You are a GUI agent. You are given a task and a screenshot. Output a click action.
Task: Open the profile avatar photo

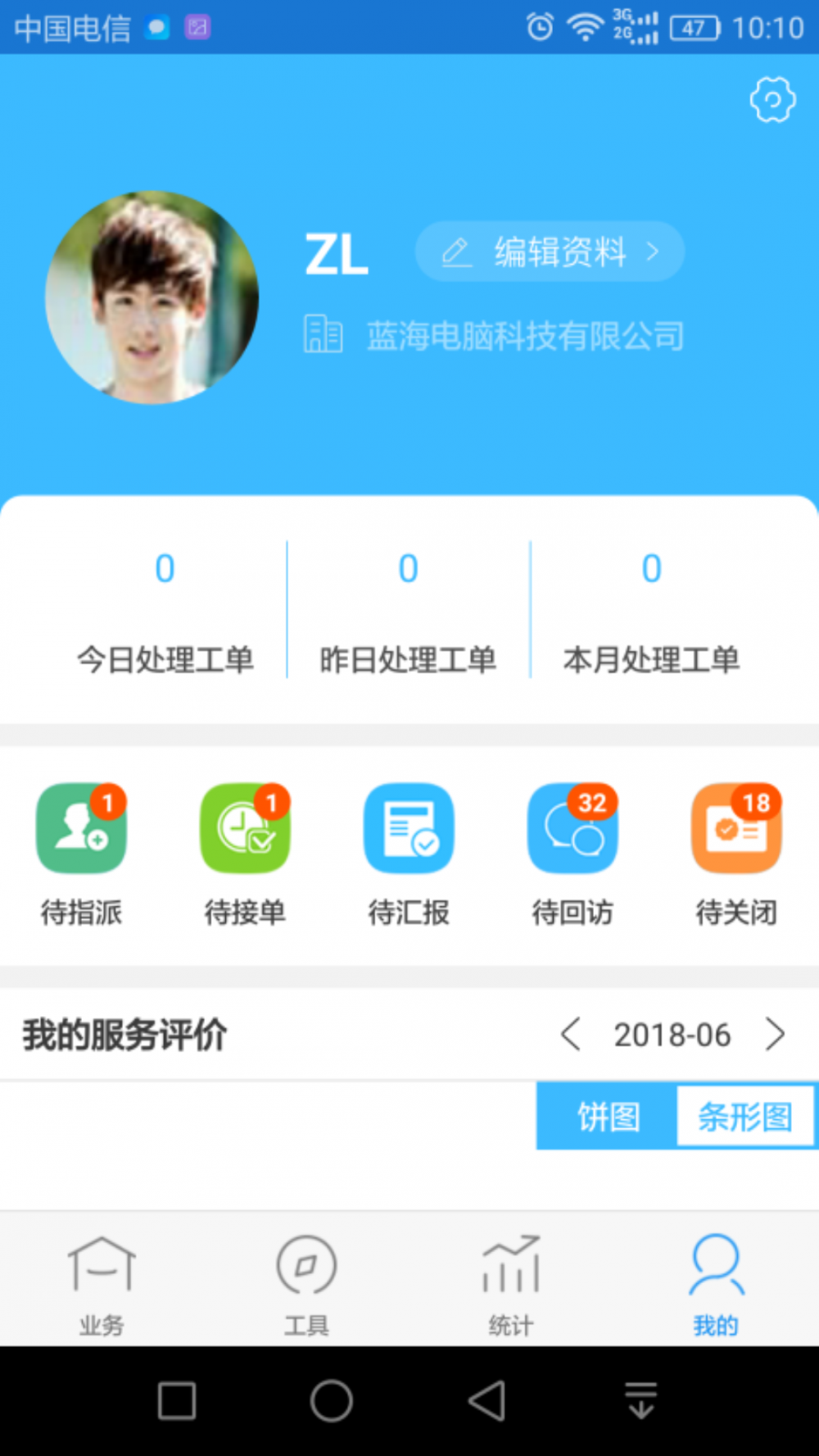152,297
